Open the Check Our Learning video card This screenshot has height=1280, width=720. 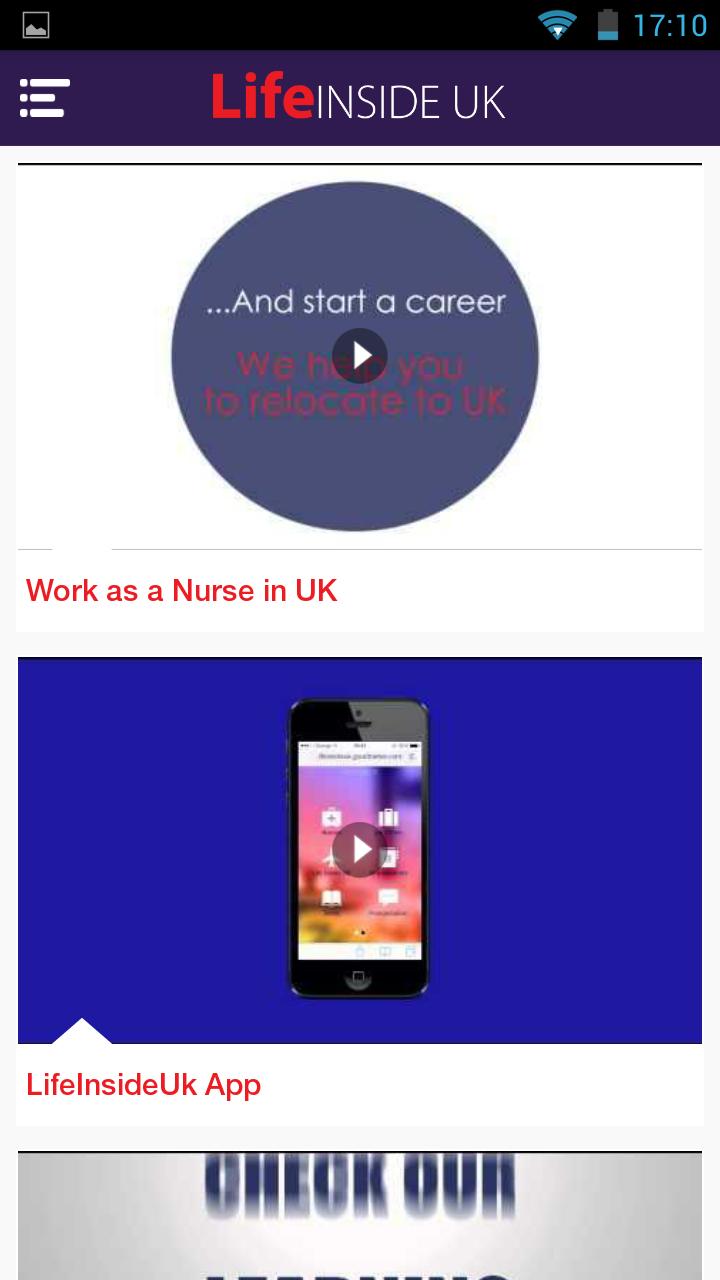(x=359, y=1216)
